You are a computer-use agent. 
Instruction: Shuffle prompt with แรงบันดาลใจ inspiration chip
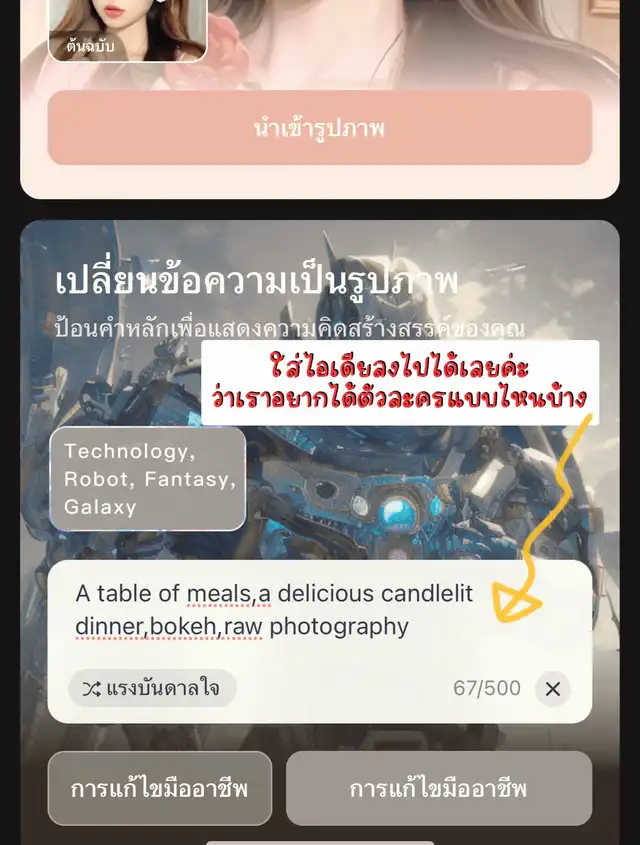(152, 688)
